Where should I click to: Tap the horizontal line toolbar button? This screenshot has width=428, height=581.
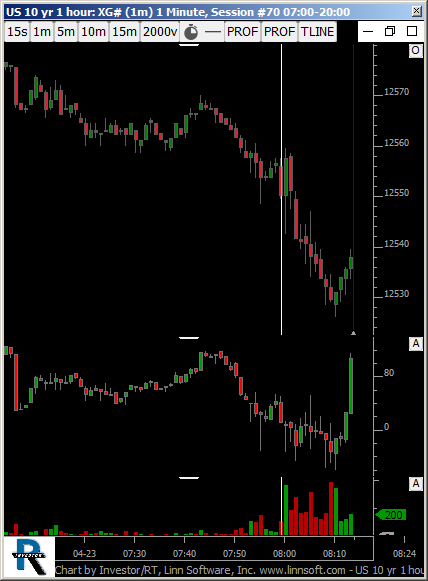pos(213,32)
